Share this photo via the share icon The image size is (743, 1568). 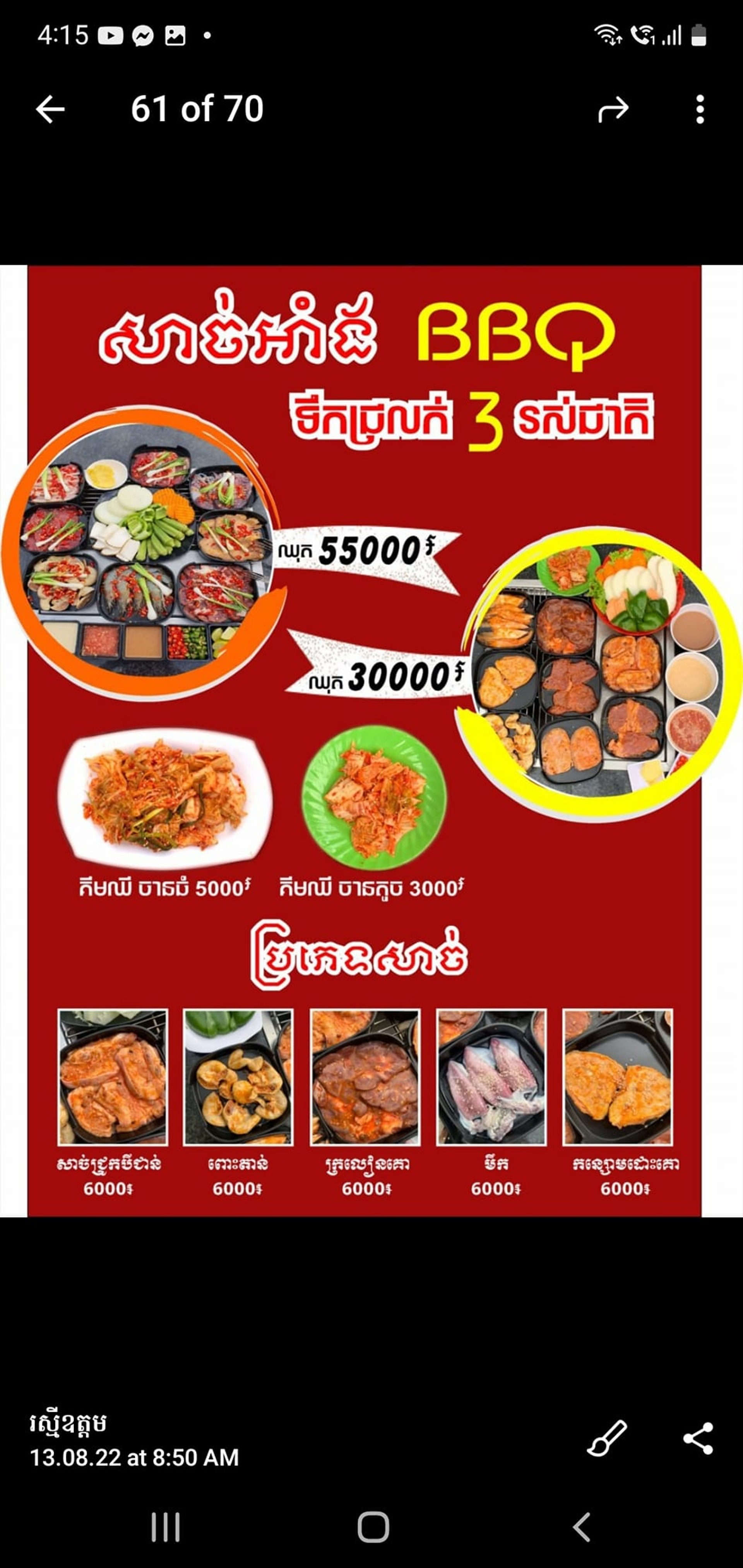pos(698,1438)
